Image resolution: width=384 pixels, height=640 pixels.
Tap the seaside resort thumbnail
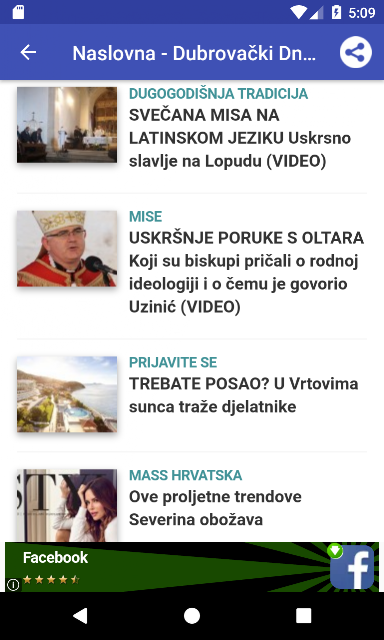(67, 394)
